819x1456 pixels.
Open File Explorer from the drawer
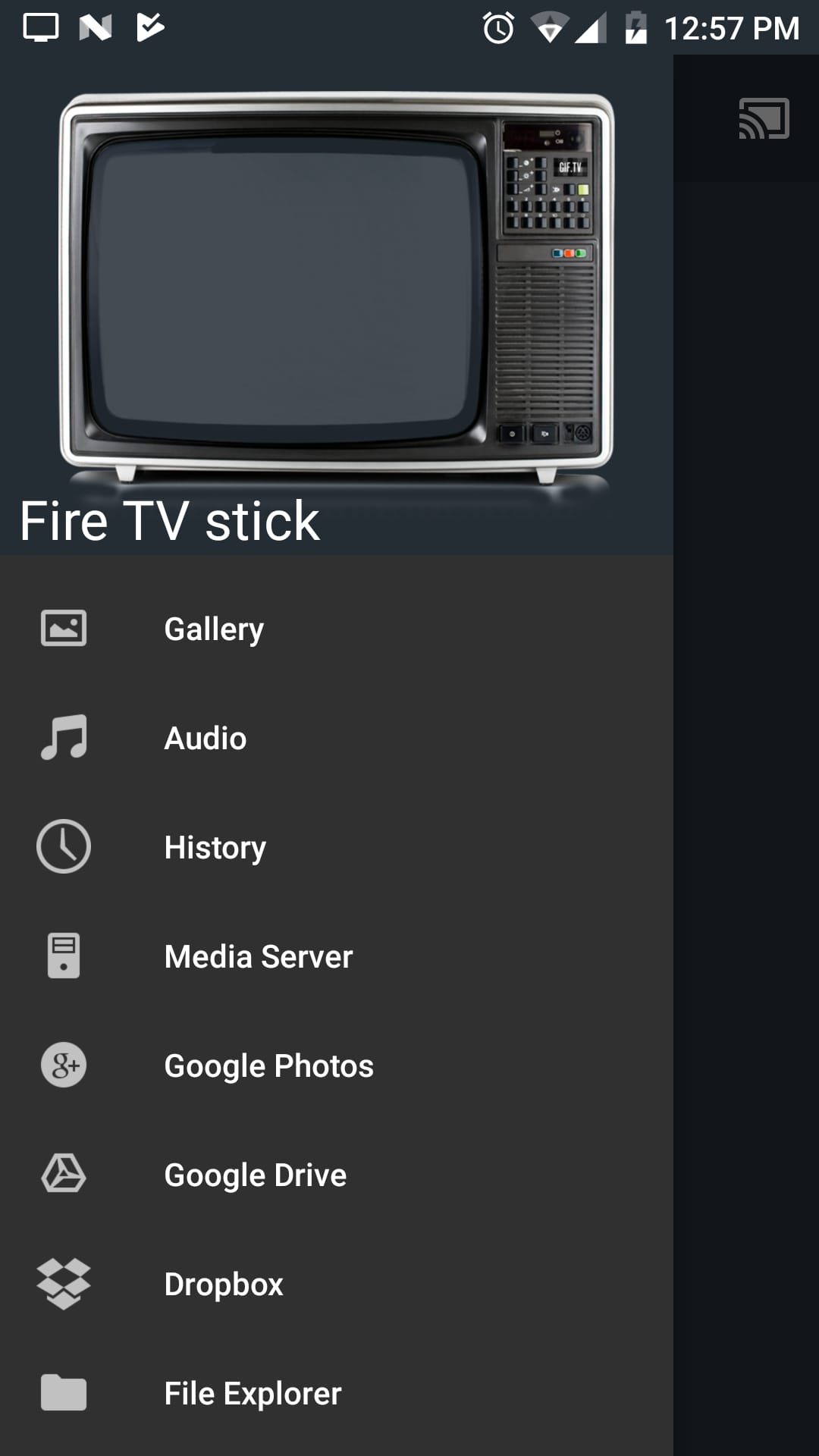click(252, 1393)
